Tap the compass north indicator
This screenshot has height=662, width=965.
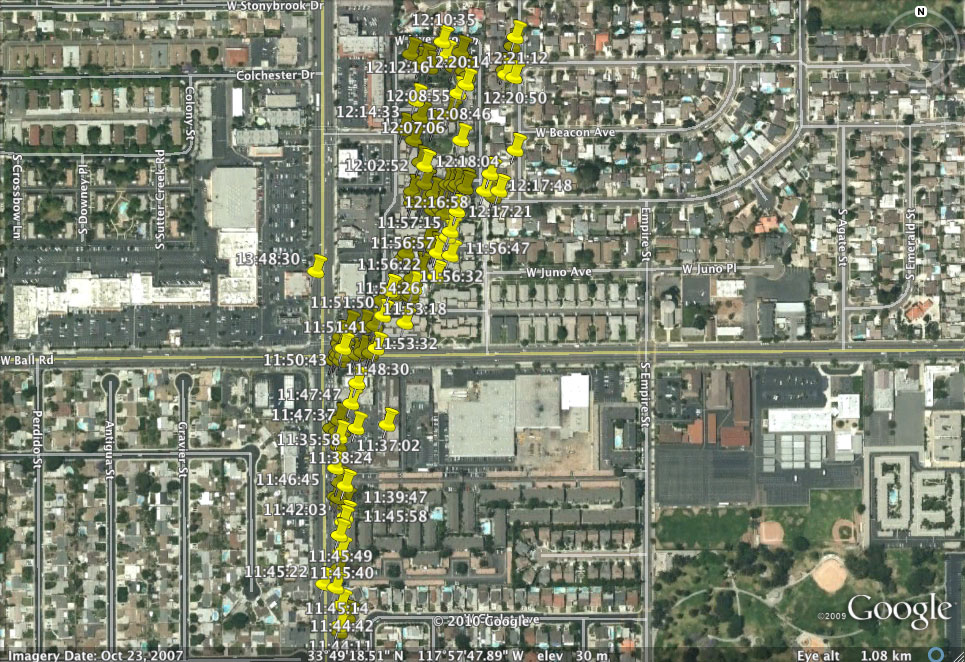(921, 12)
